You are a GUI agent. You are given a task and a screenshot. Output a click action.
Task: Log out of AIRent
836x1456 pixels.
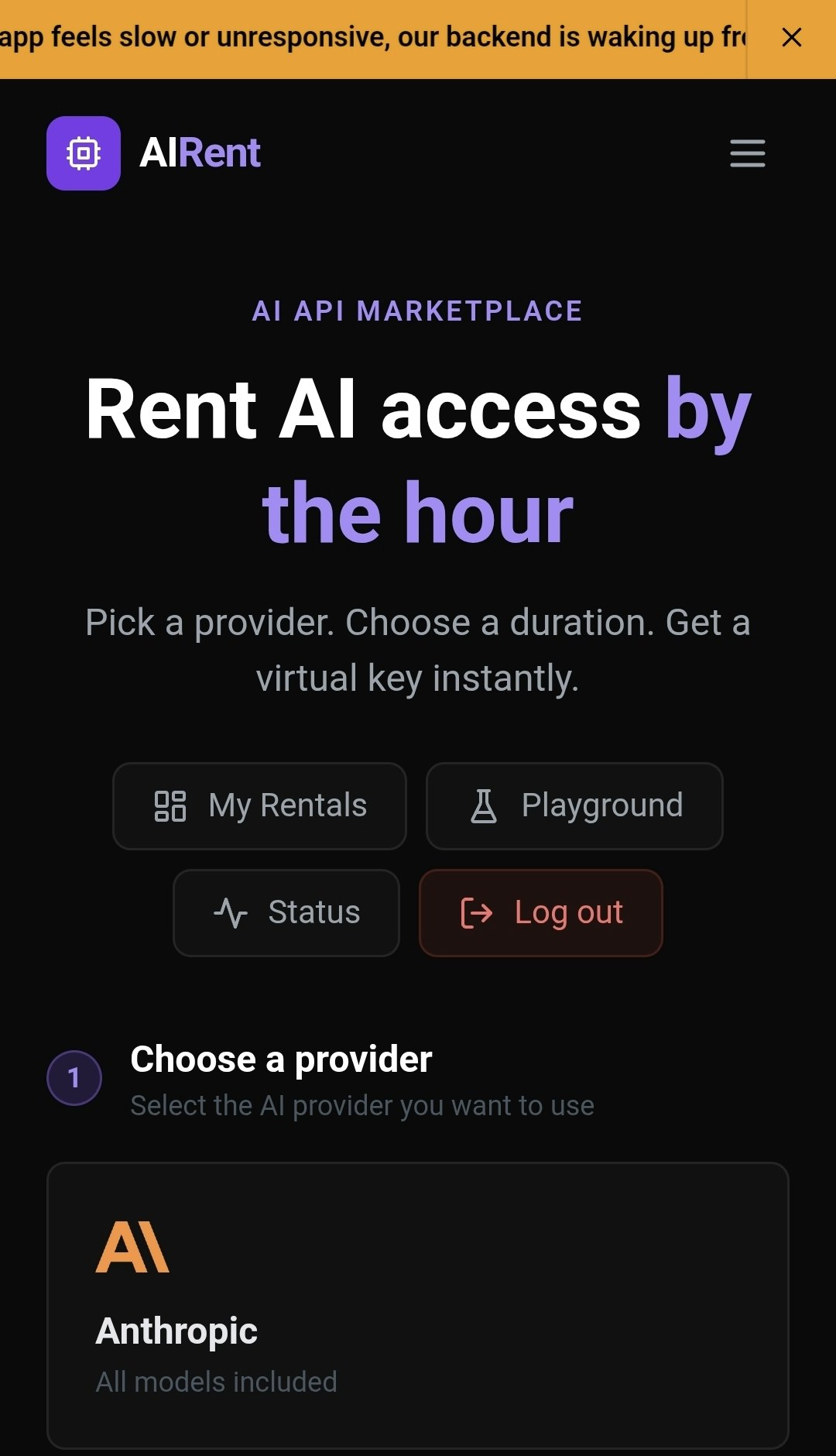[540, 912]
